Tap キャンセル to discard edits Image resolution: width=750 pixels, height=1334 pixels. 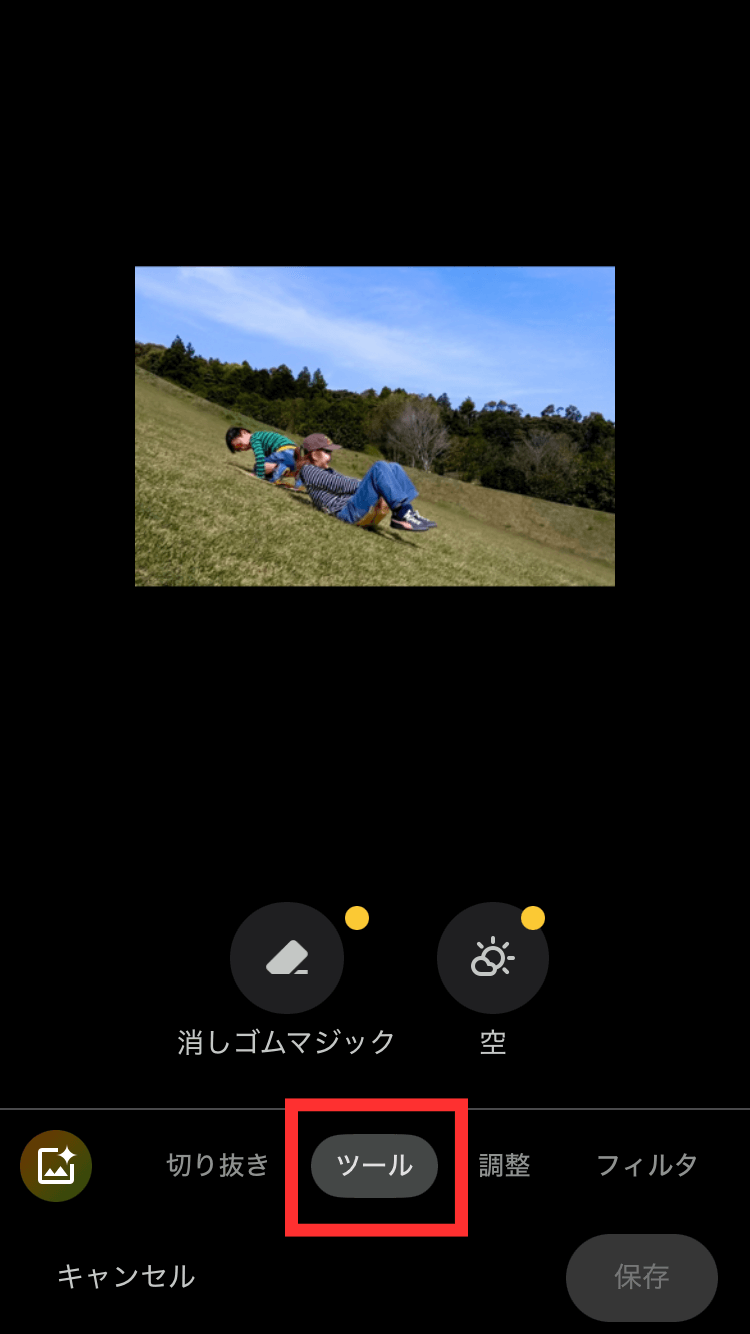126,1277
